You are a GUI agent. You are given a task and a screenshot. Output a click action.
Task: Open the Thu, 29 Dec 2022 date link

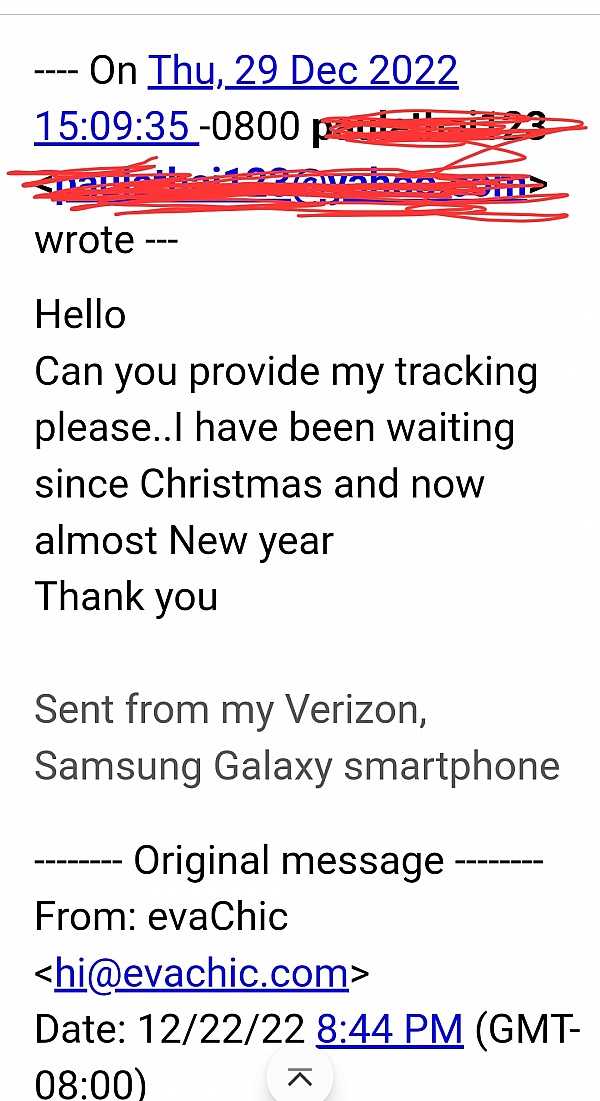click(303, 71)
